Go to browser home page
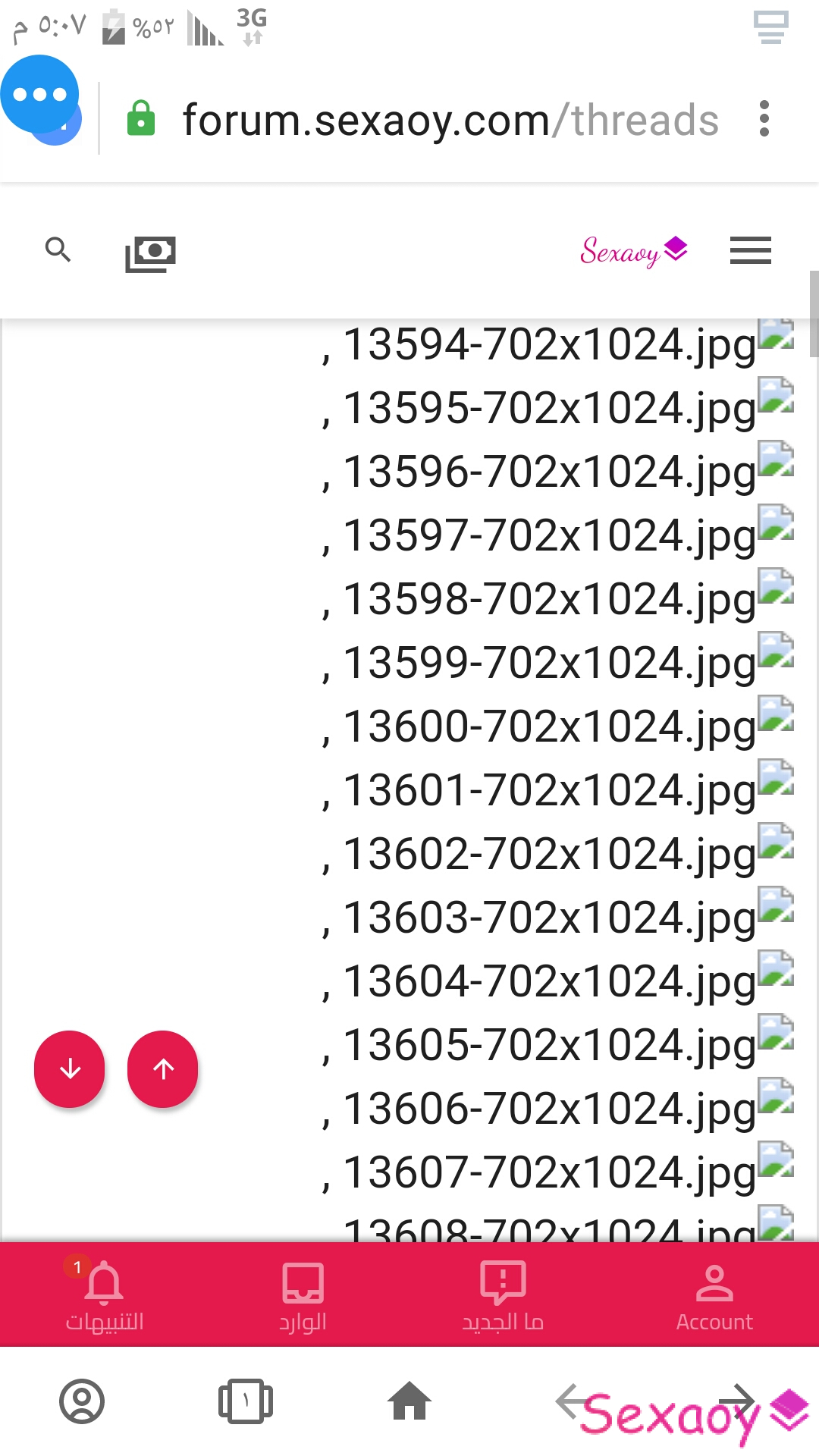 point(409,1401)
